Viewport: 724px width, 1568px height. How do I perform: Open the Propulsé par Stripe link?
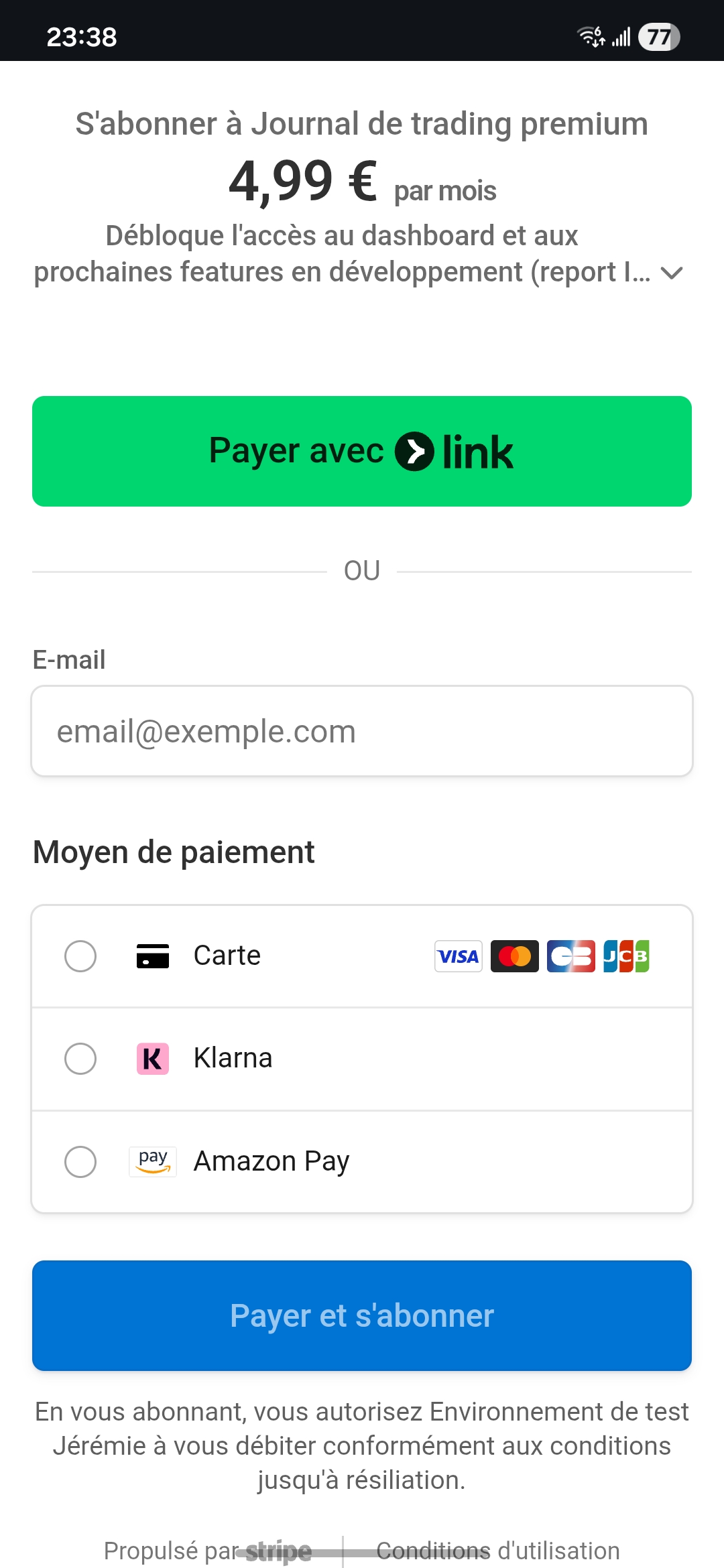[x=208, y=1551]
